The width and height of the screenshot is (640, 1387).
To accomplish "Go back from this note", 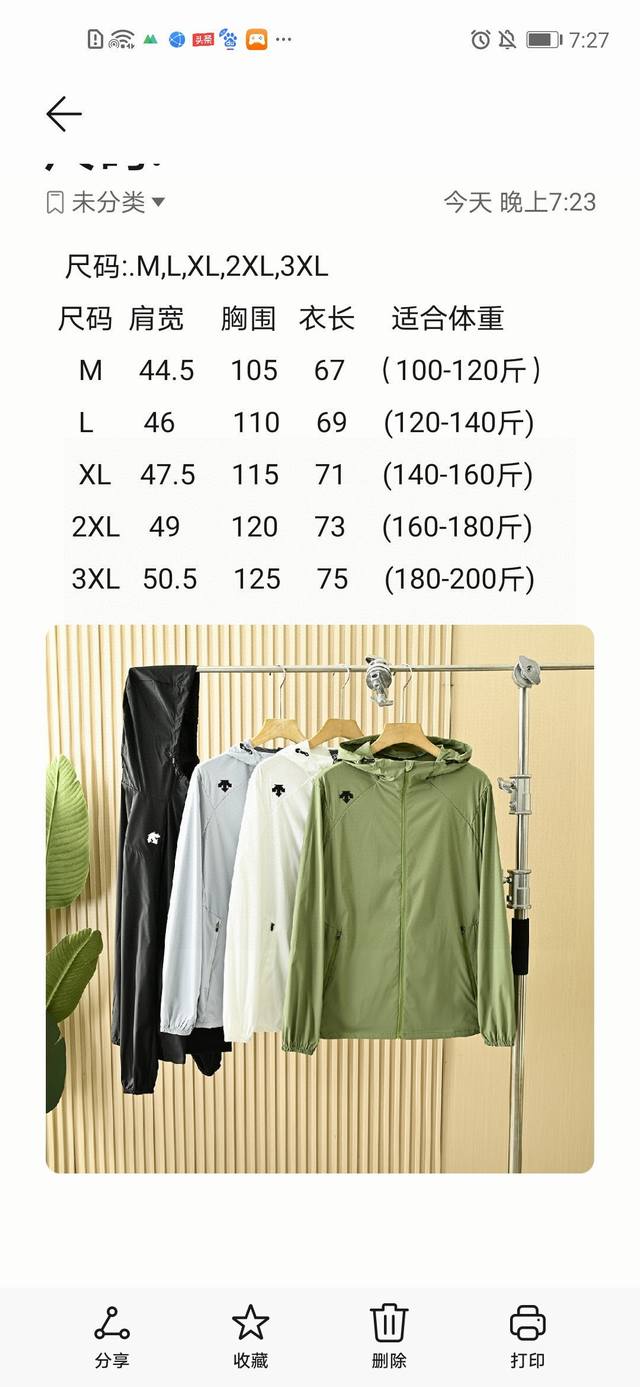I will click(x=63, y=114).
